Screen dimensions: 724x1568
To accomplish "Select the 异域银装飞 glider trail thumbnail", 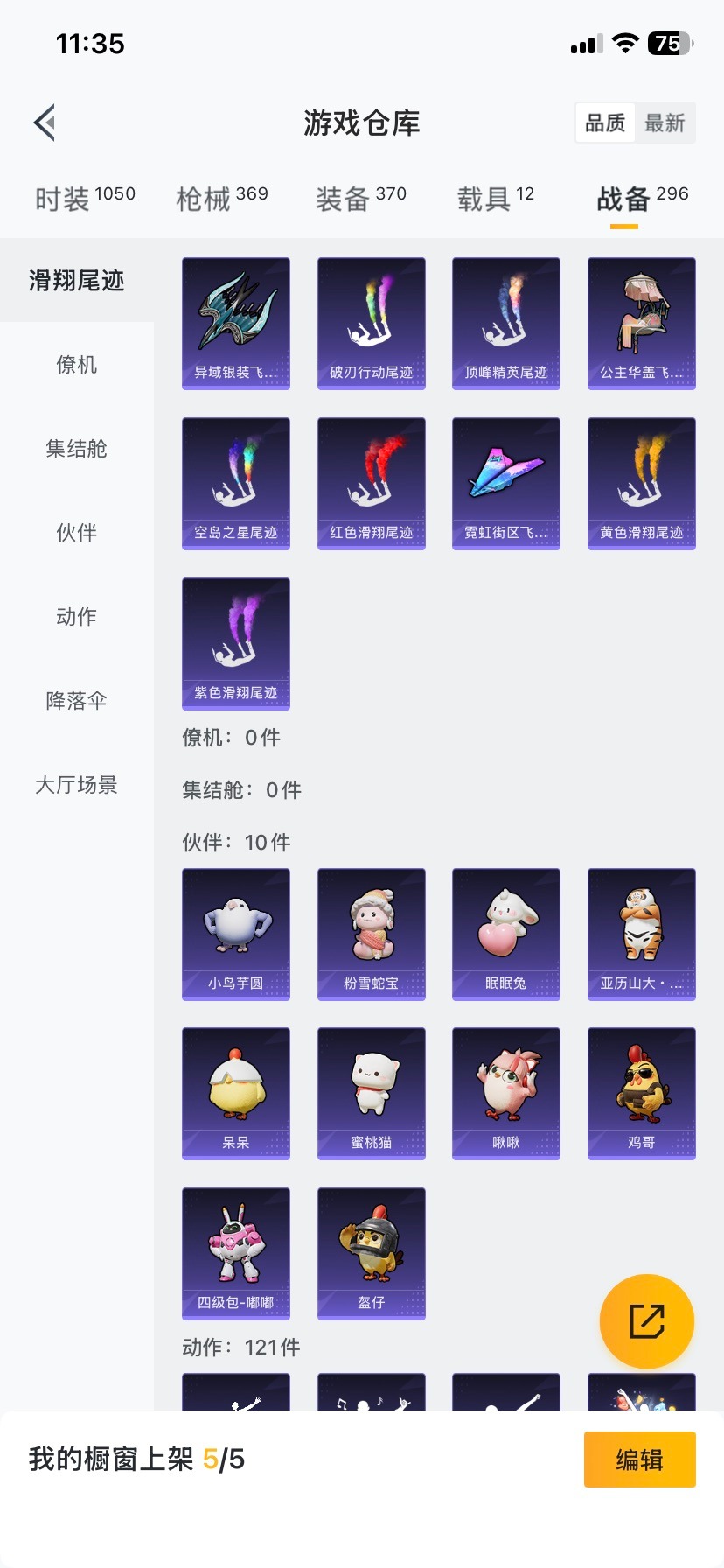I will click(235, 322).
